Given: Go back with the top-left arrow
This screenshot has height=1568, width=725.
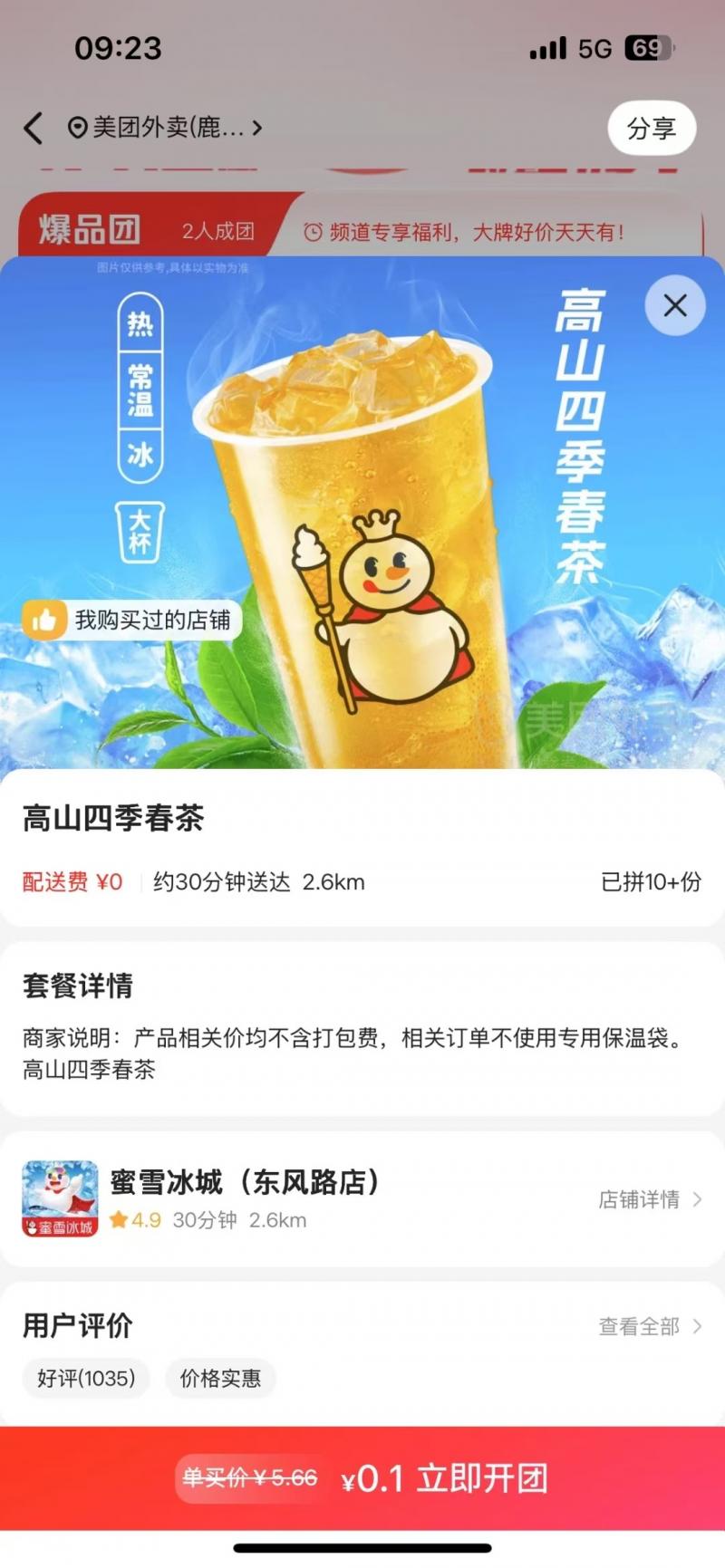Looking at the screenshot, I should tap(34, 128).
